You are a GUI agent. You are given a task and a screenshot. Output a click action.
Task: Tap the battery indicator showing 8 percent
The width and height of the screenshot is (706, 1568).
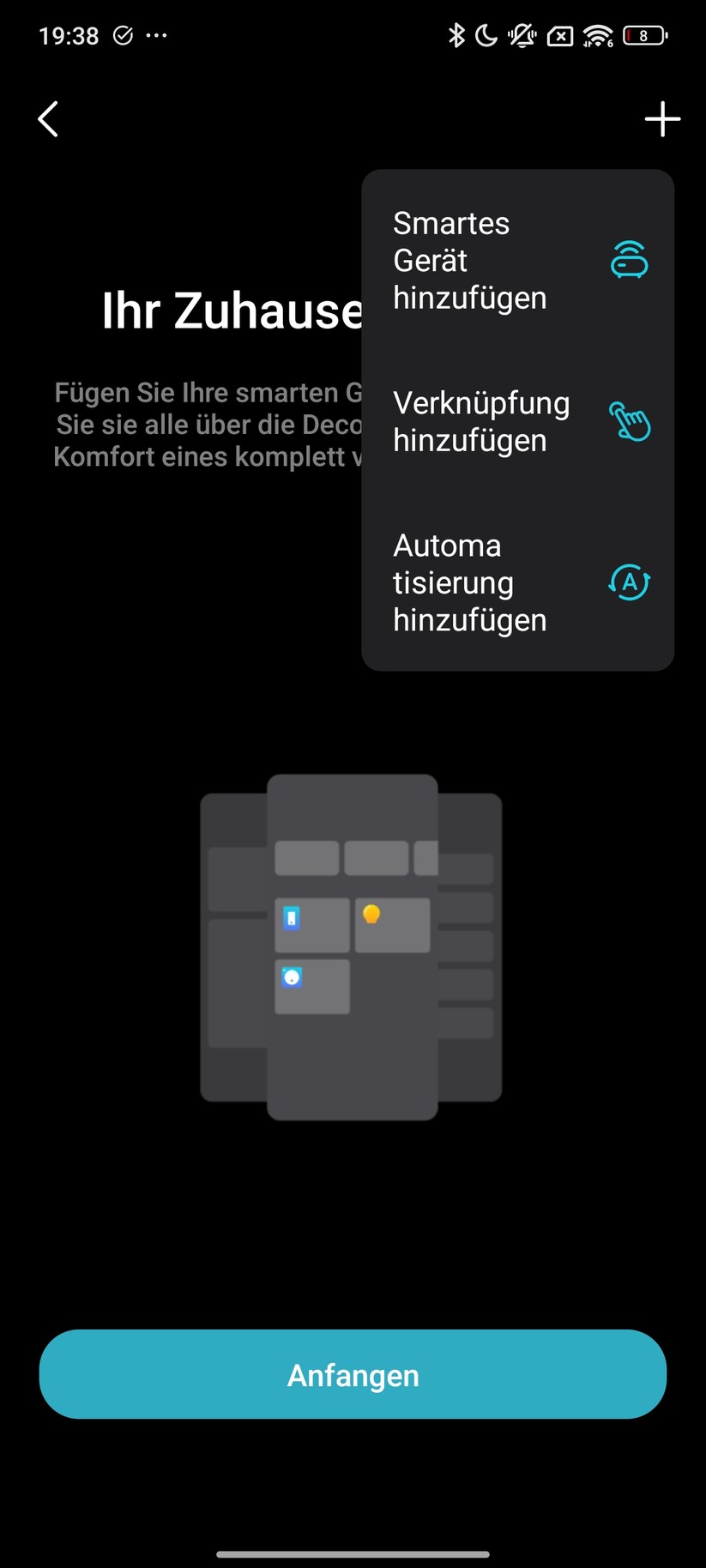point(645,35)
